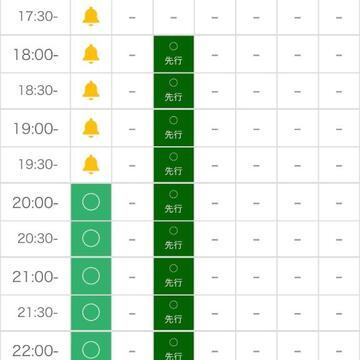Image resolution: width=360 pixels, height=360 pixels.
Task: Select the light green circle slot at 20:00
Action: point(91,202)
